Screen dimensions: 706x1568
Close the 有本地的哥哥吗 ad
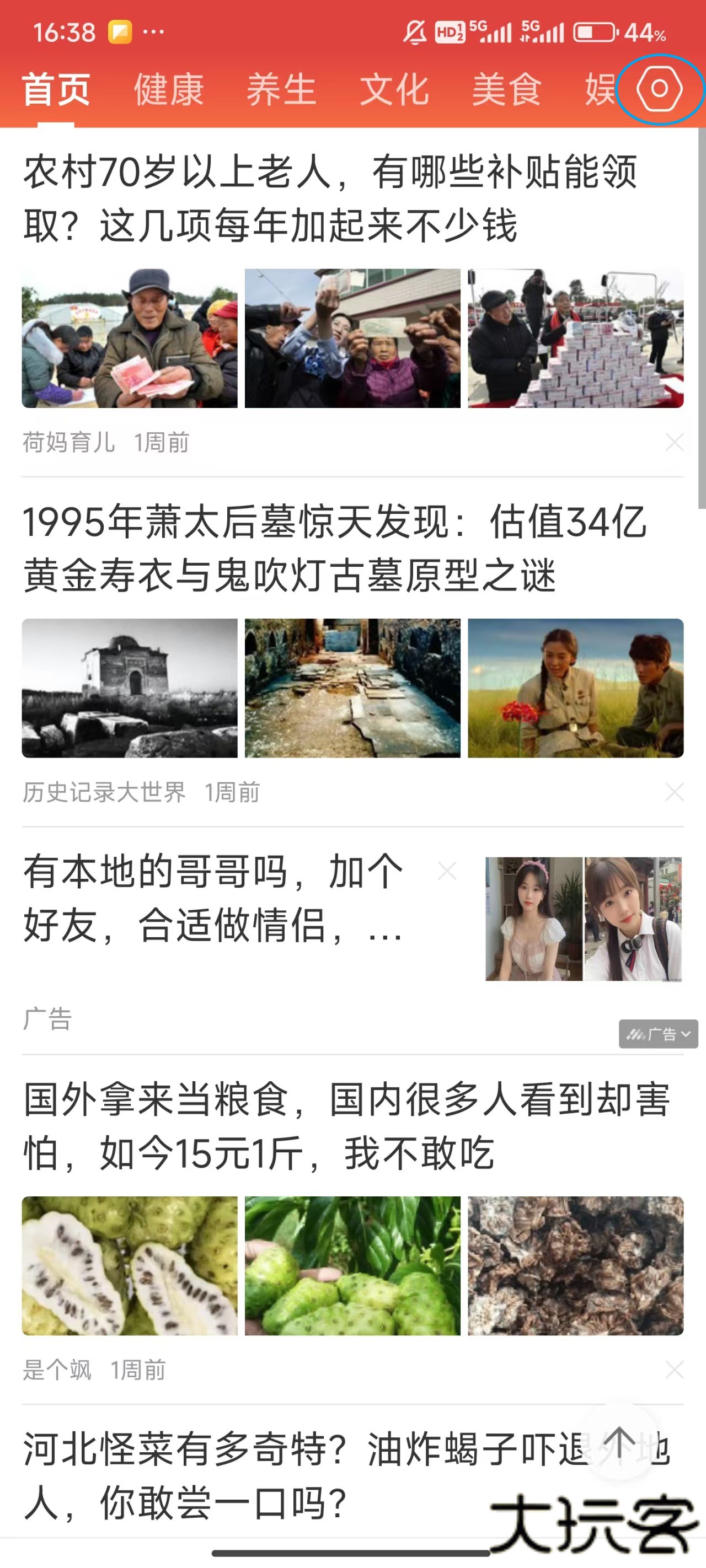click(447, 871)
